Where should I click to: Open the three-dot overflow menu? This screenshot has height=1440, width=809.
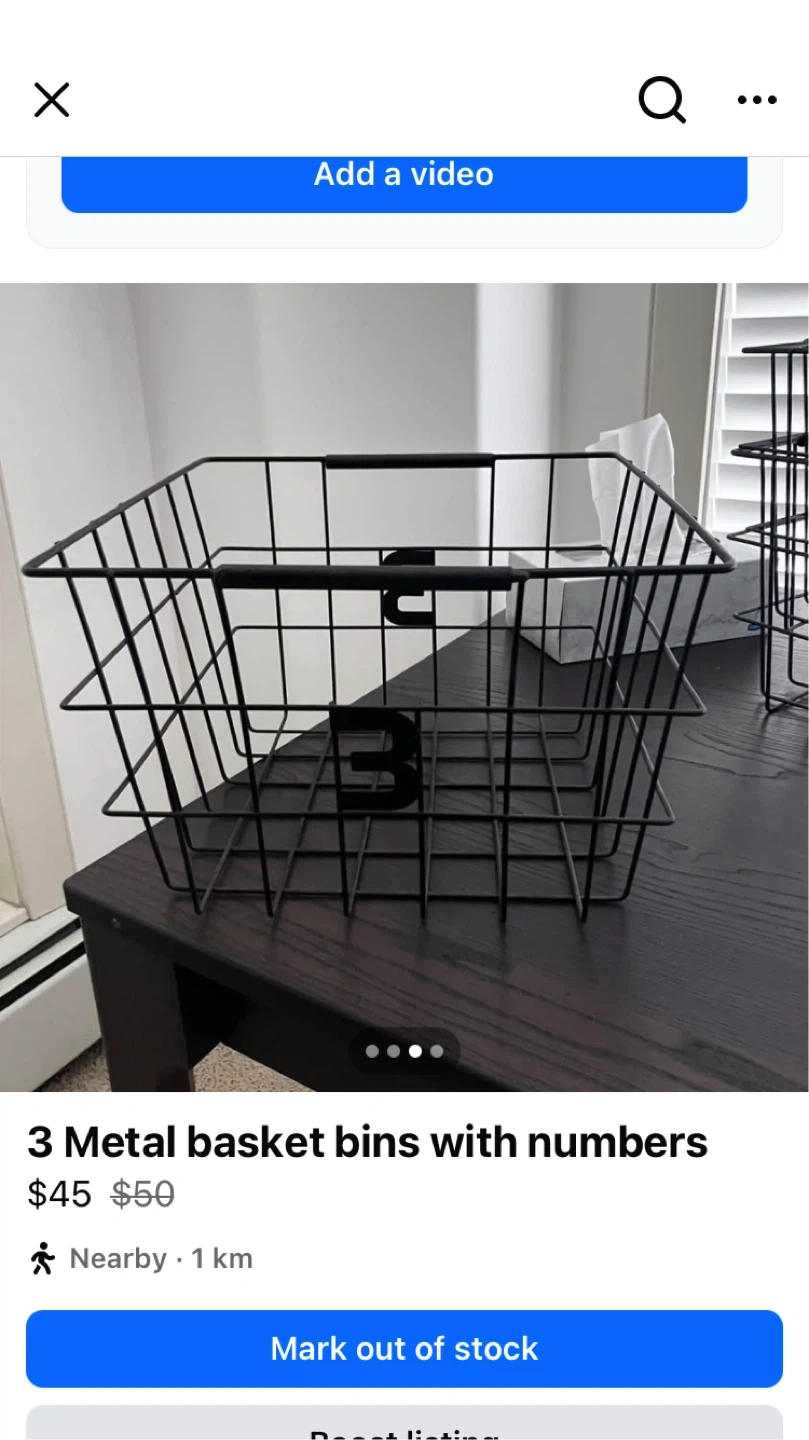(x=757, y=100)
